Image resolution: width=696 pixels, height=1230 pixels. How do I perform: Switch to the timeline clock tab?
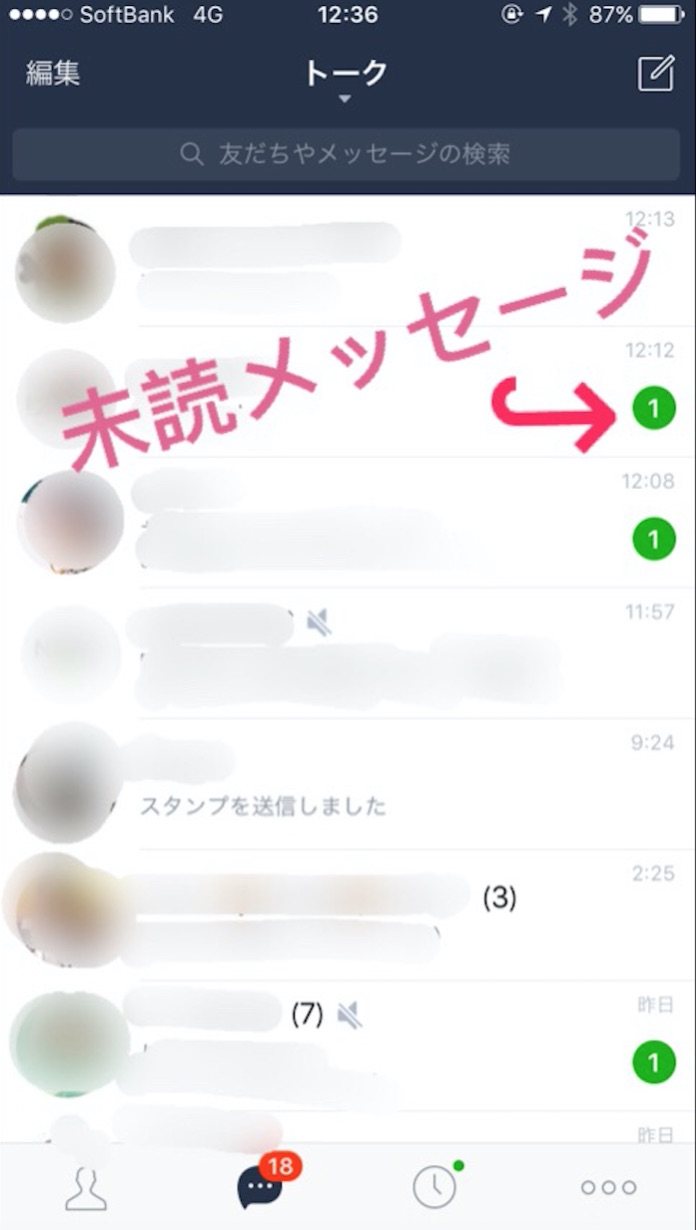(435, 1187)
